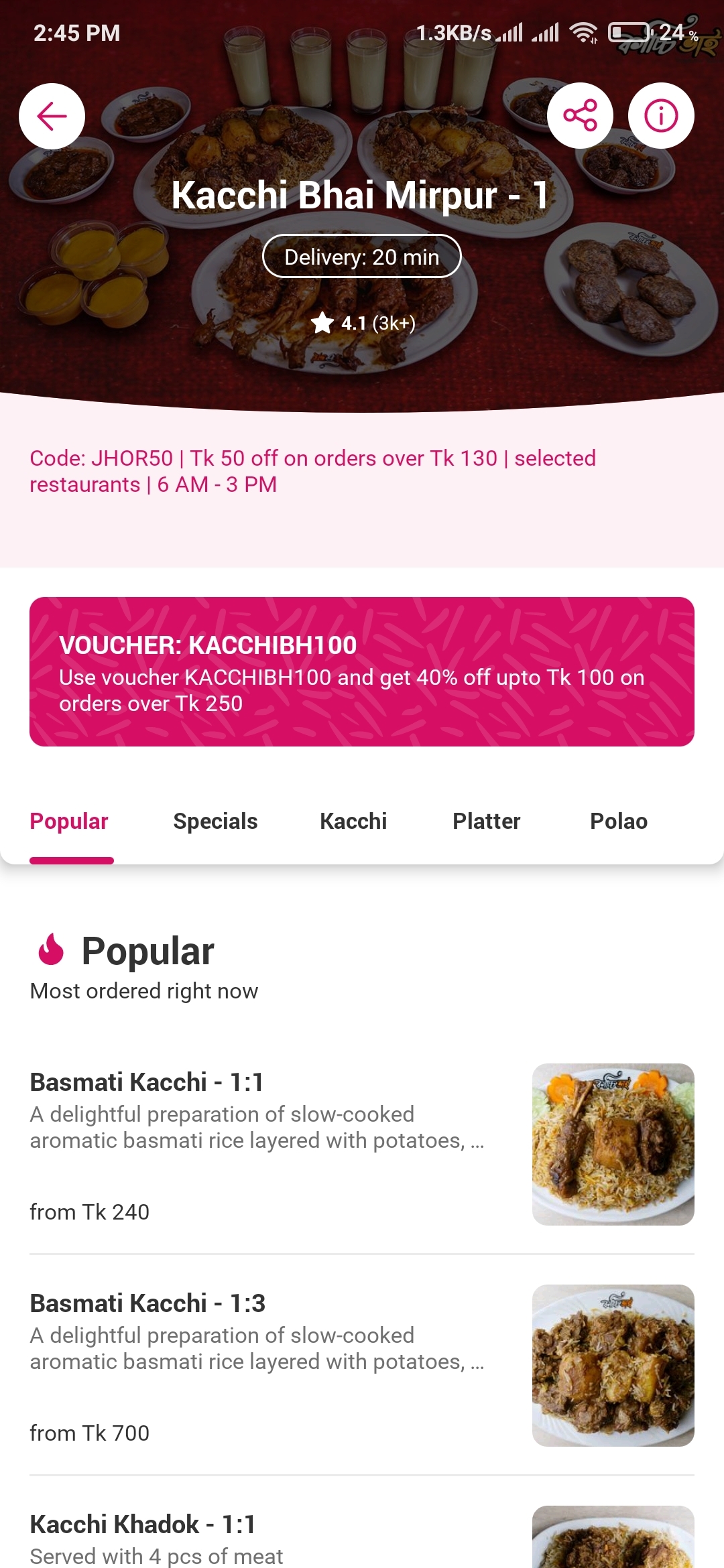Image resolution: width=724 pixels, height=1568 pixels.
Task: Switch to the Polao section
Action: (x=619, y=820)
